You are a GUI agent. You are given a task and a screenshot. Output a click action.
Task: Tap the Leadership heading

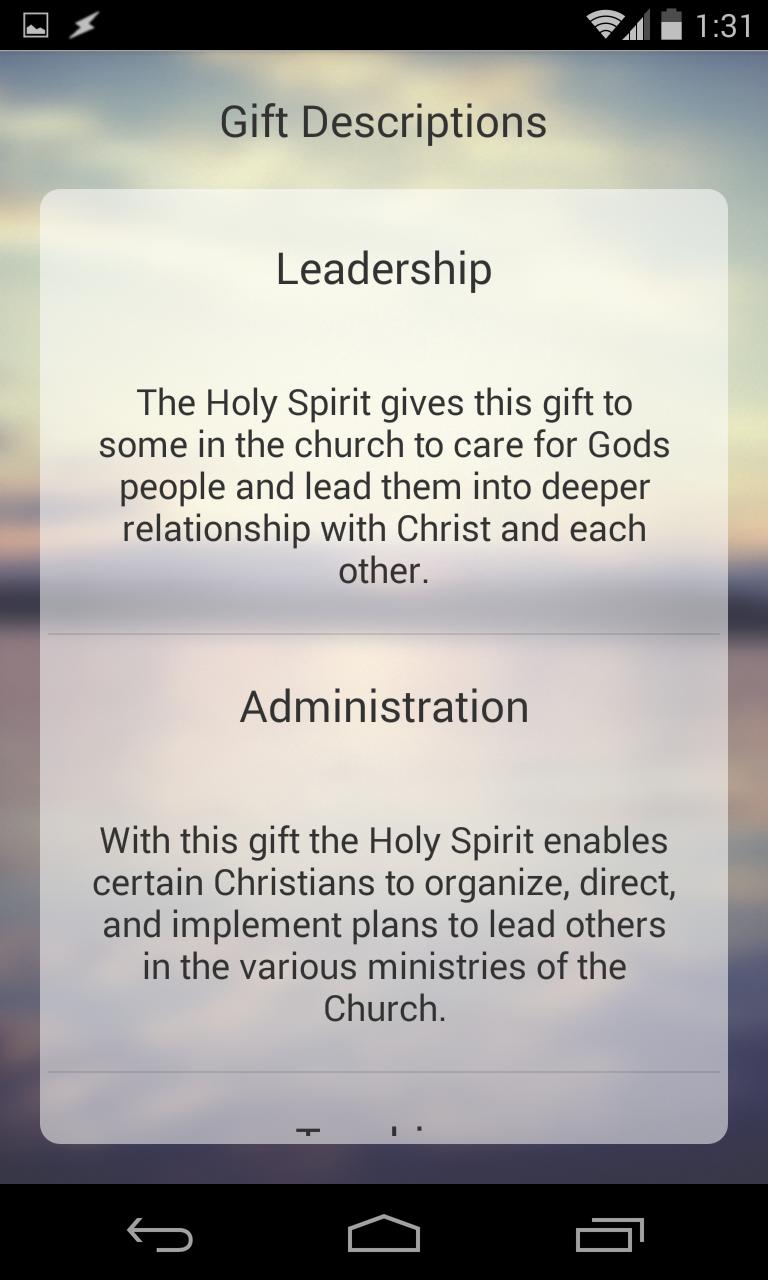383,268
